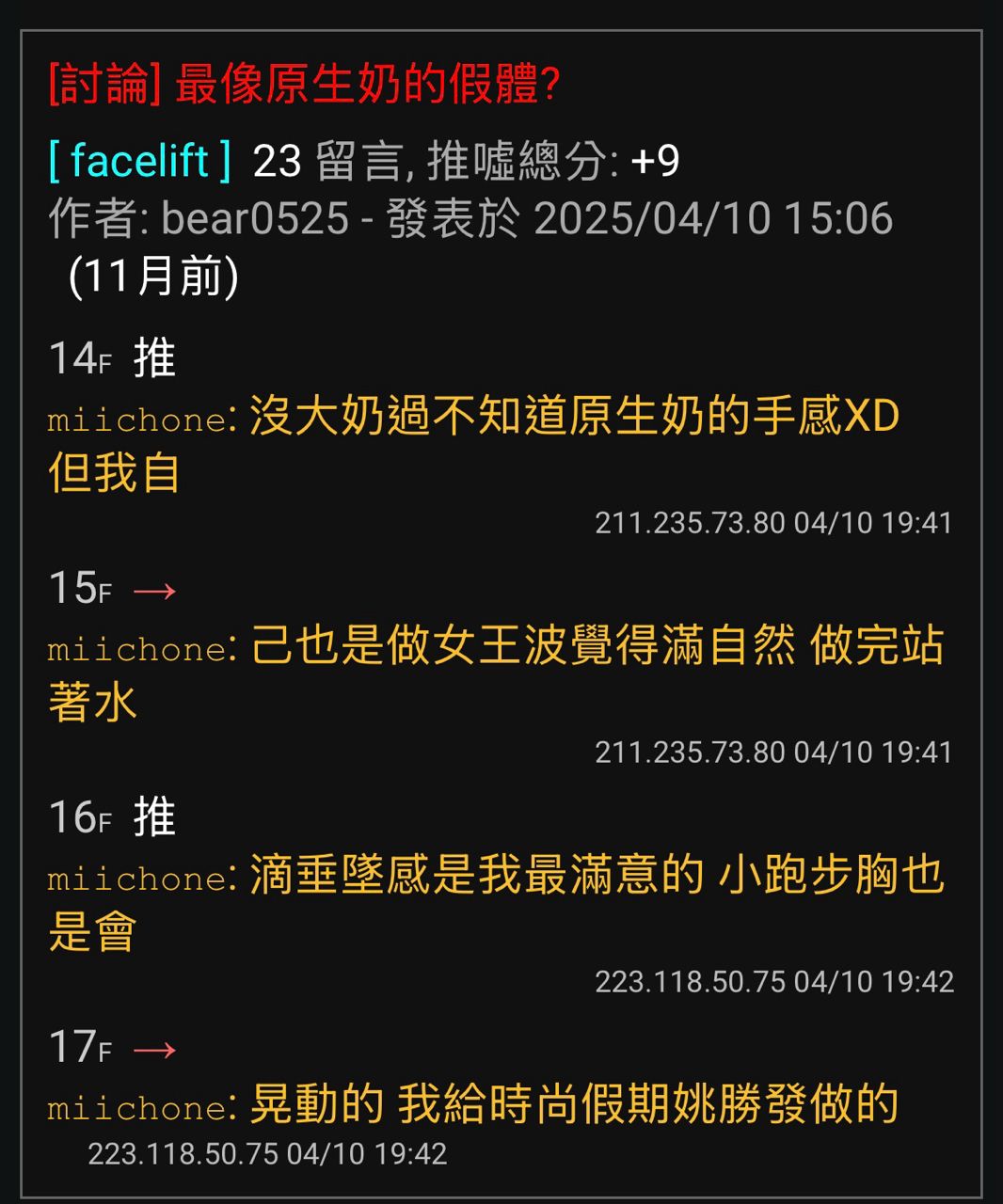Open the facelift board tag
The width and height of the screenshot is (1003, 1204).
pos(139,161)
